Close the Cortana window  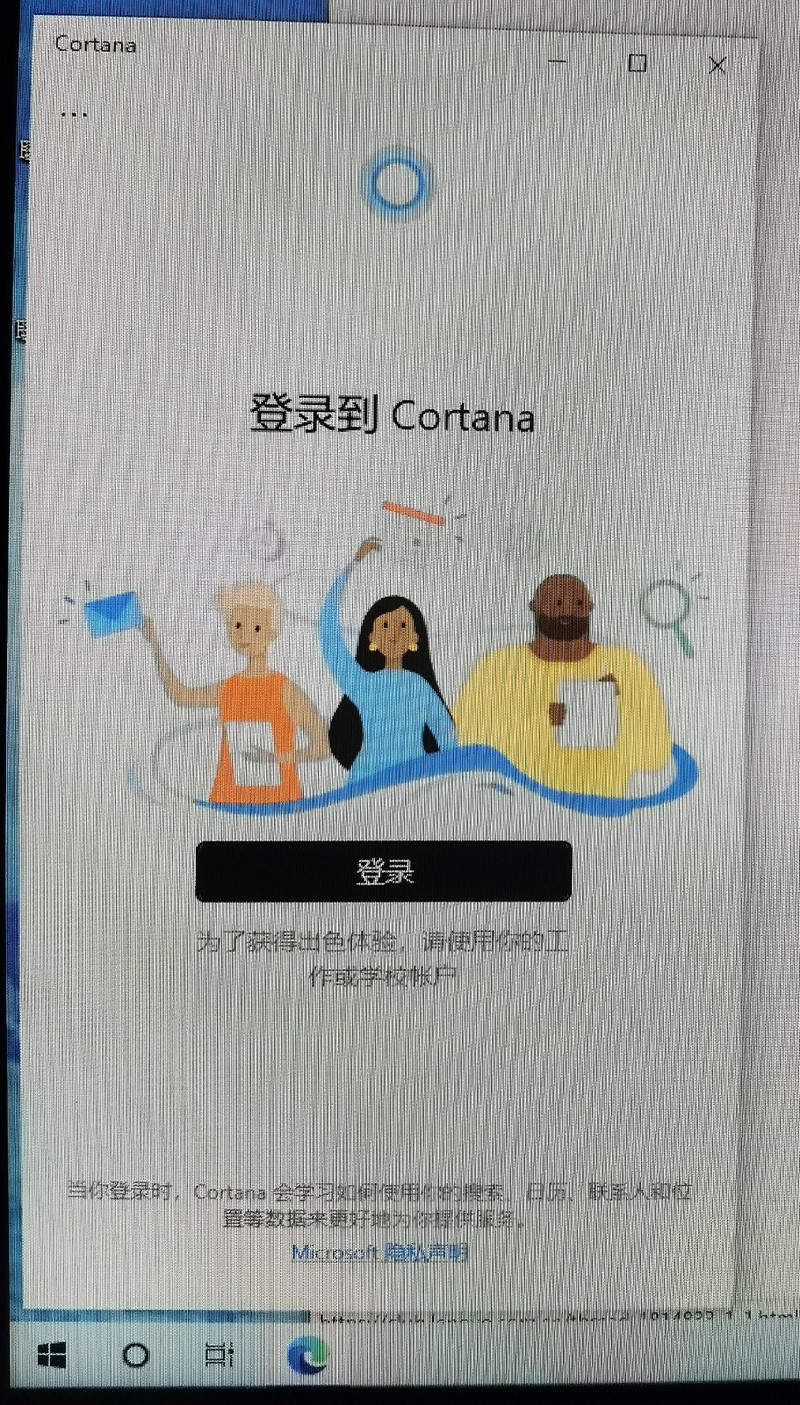717,65
